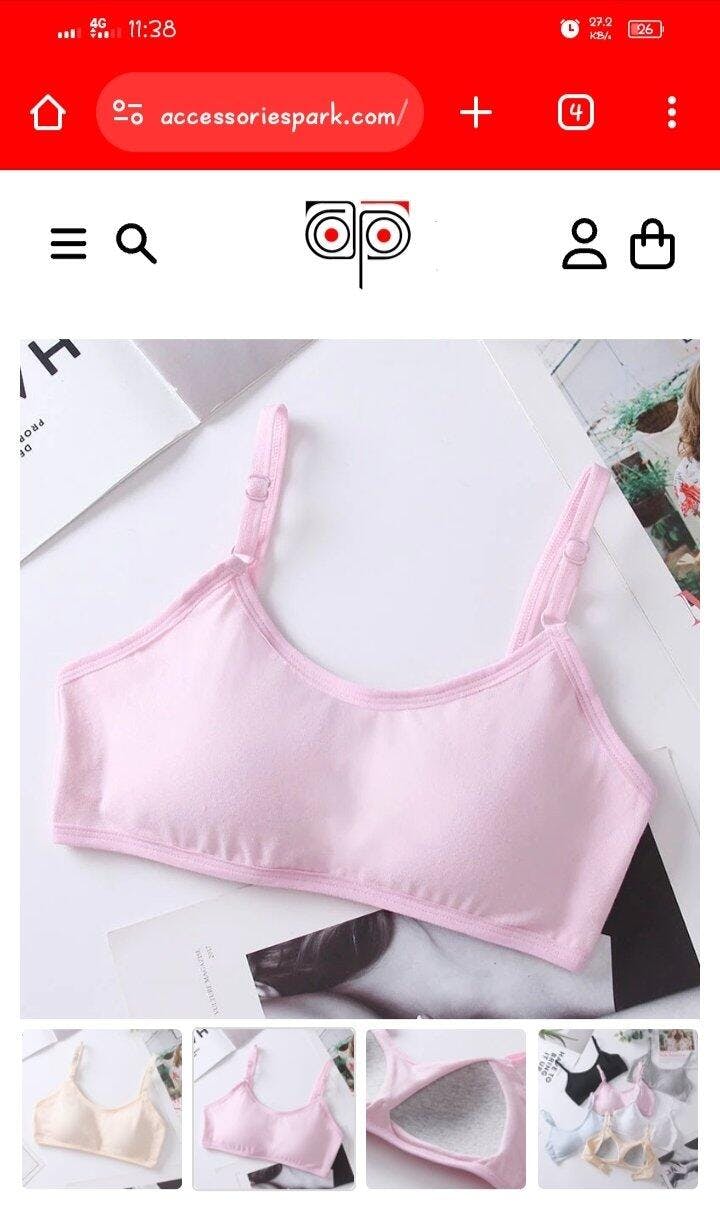Viewport: 720px width, 1216px height.
Task: Open the store search
Action: coord(136,243)
